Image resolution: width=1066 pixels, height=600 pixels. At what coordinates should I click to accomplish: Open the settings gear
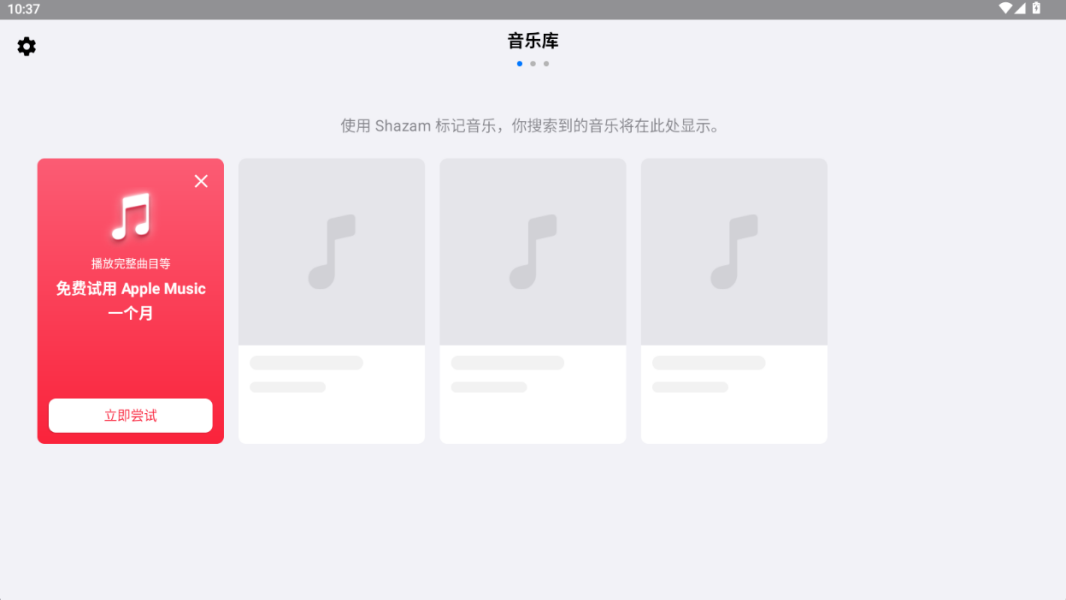tap(27, 47)
